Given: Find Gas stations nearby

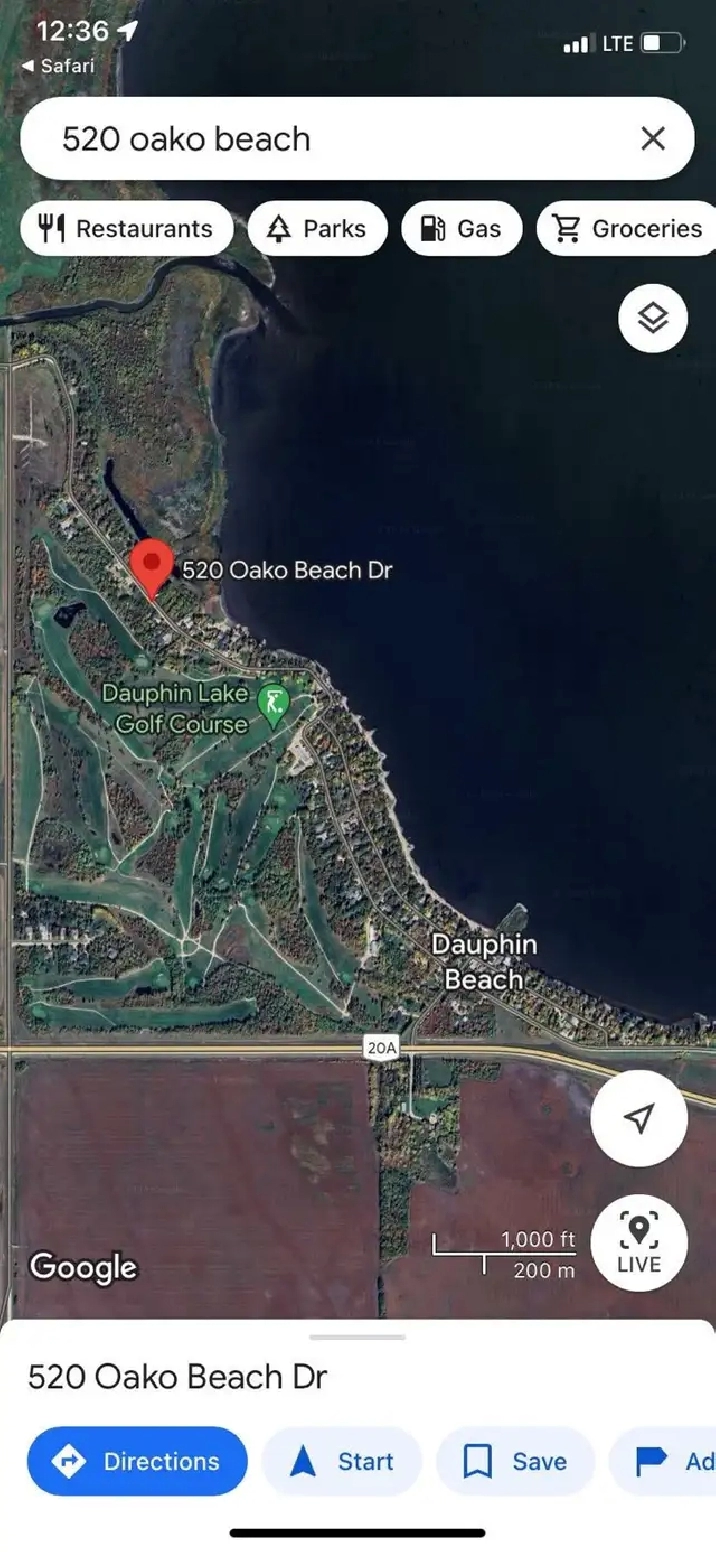Looking at the screenshot, I should tap(461, 229).
